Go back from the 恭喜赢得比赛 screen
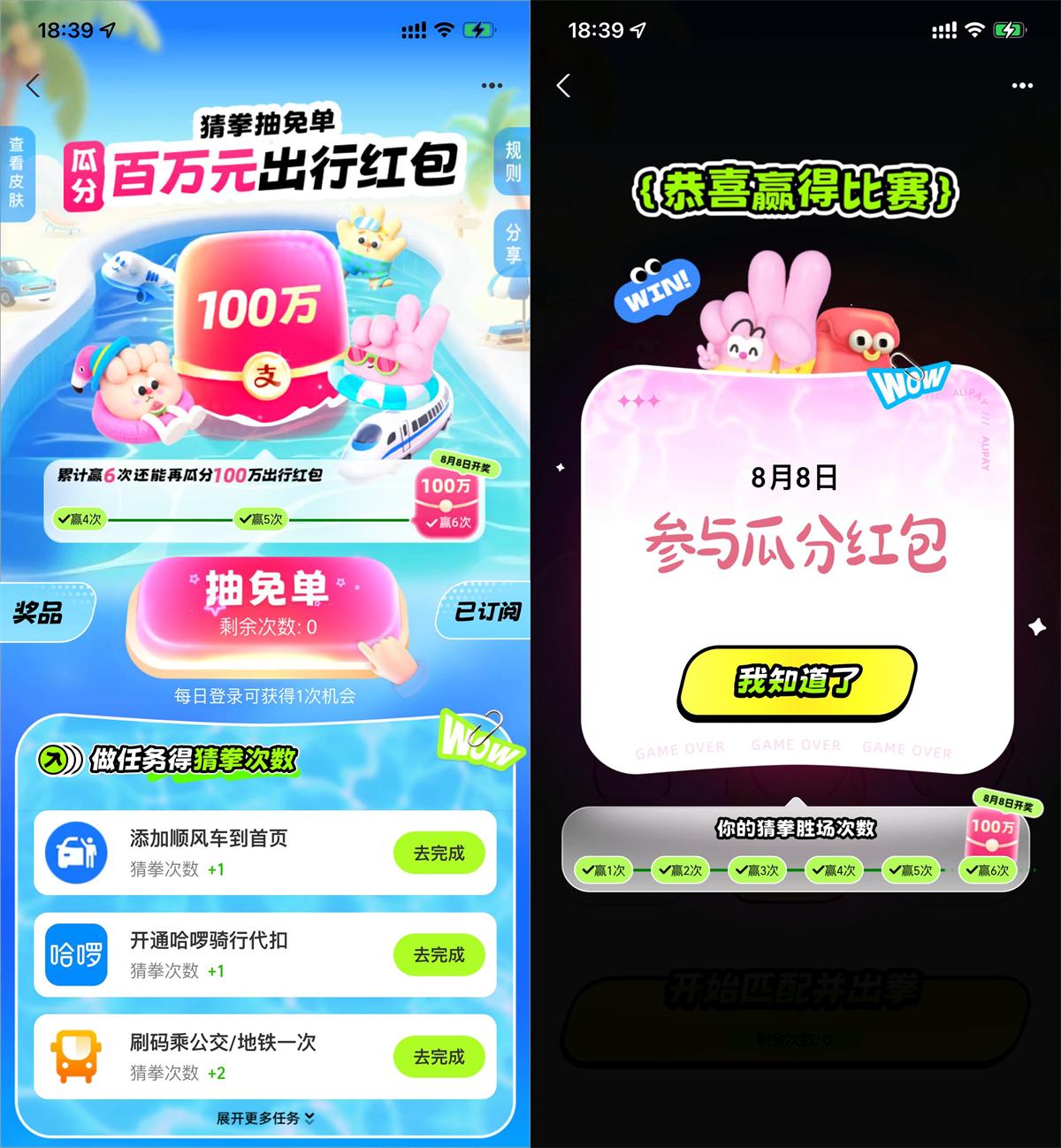Image resolution: width=1061 pixels, height=1148 pixels. [x=563, y=86]
